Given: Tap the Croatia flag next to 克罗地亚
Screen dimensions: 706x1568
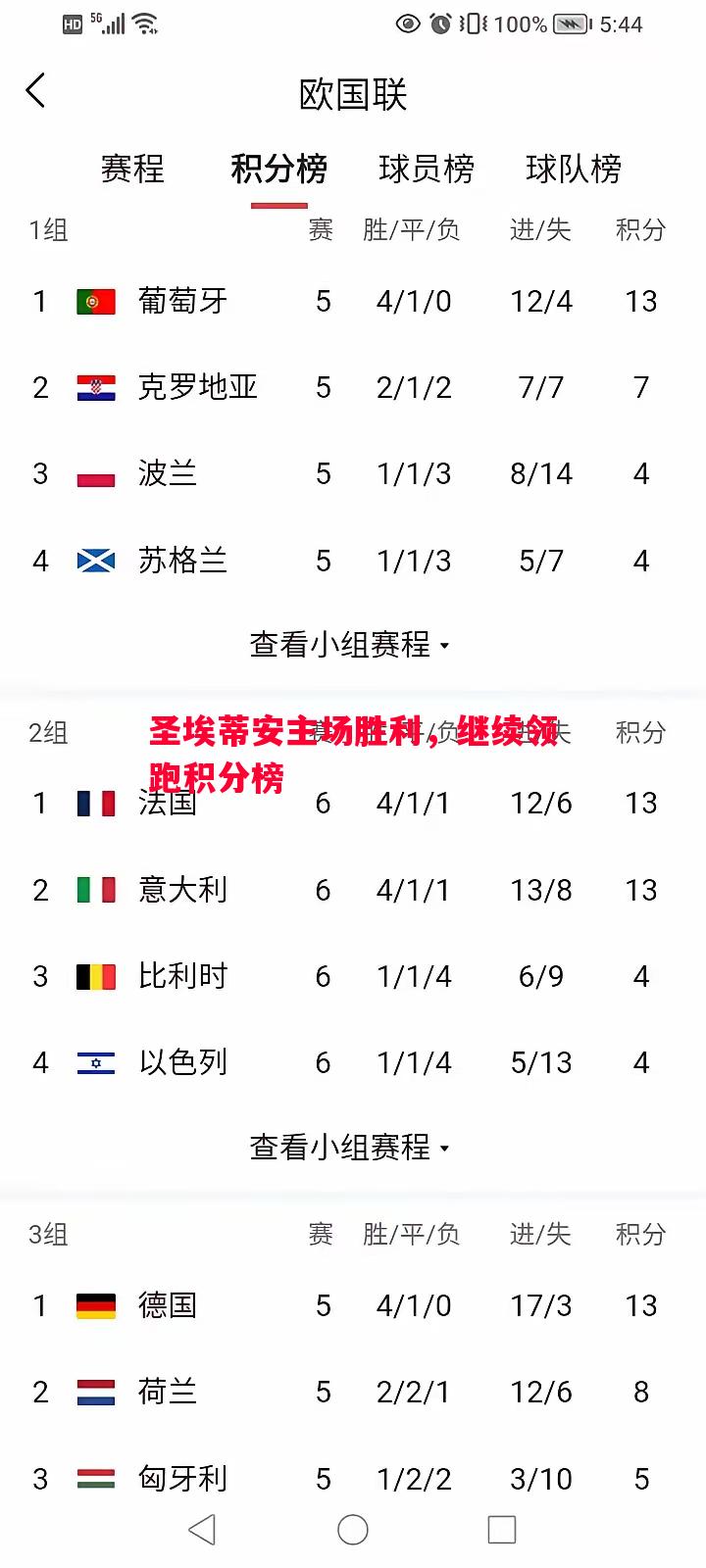Looking at the screenshot, I should (x=95, y=387).
